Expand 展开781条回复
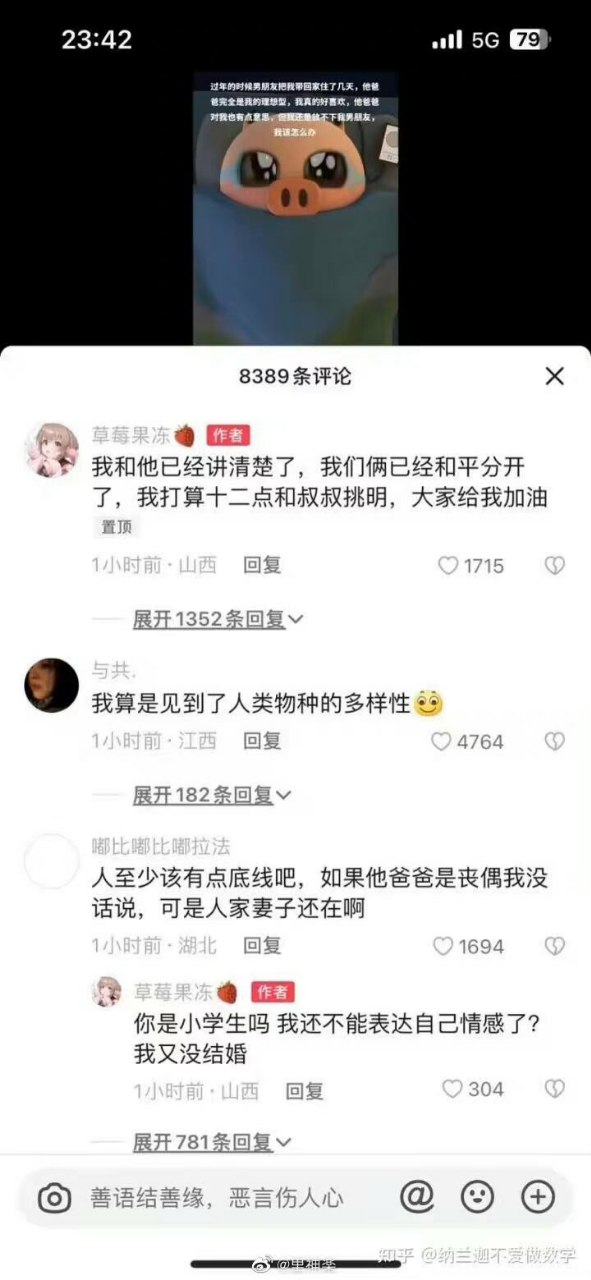The width and height of the screenshot is (591, 1280). pos(212,1141)
